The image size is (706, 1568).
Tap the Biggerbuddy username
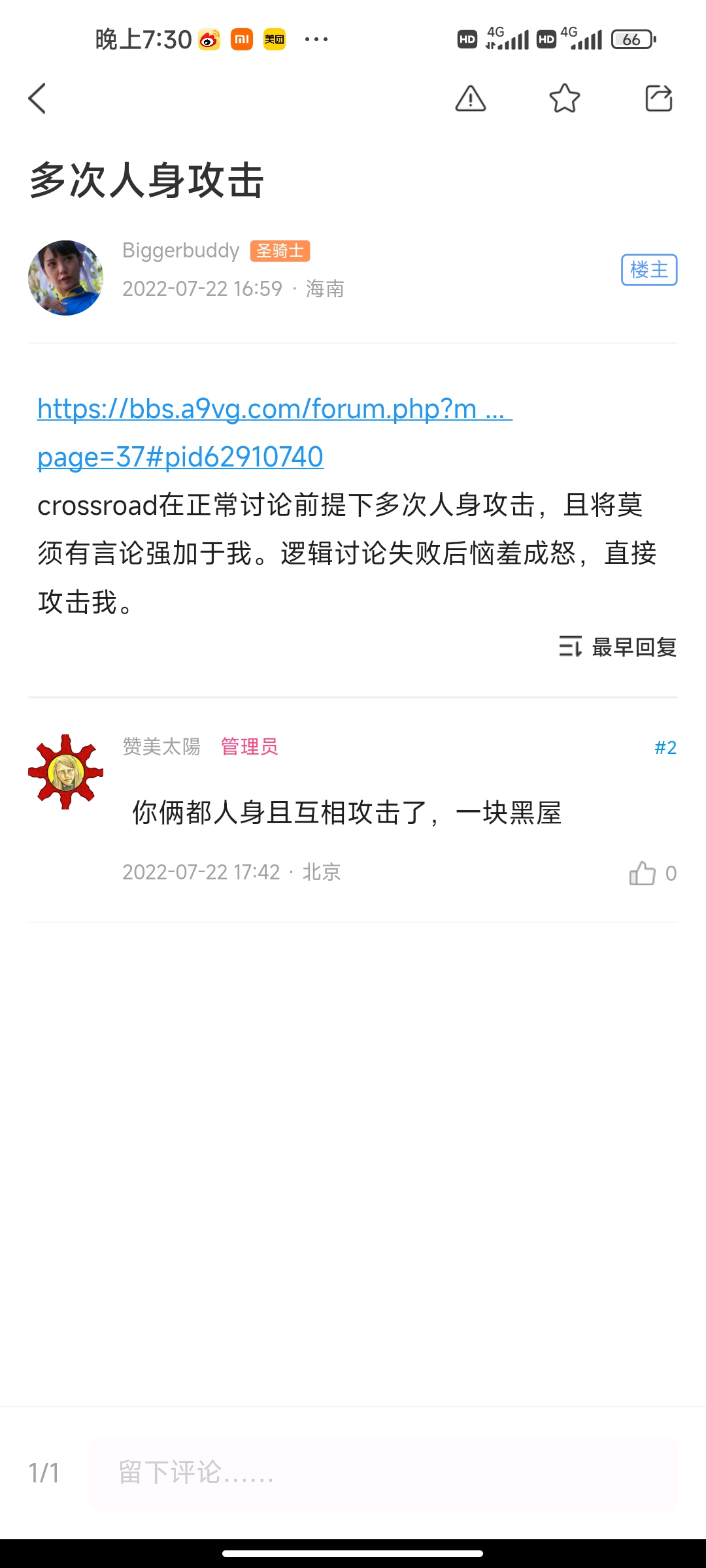click(181, 251)
